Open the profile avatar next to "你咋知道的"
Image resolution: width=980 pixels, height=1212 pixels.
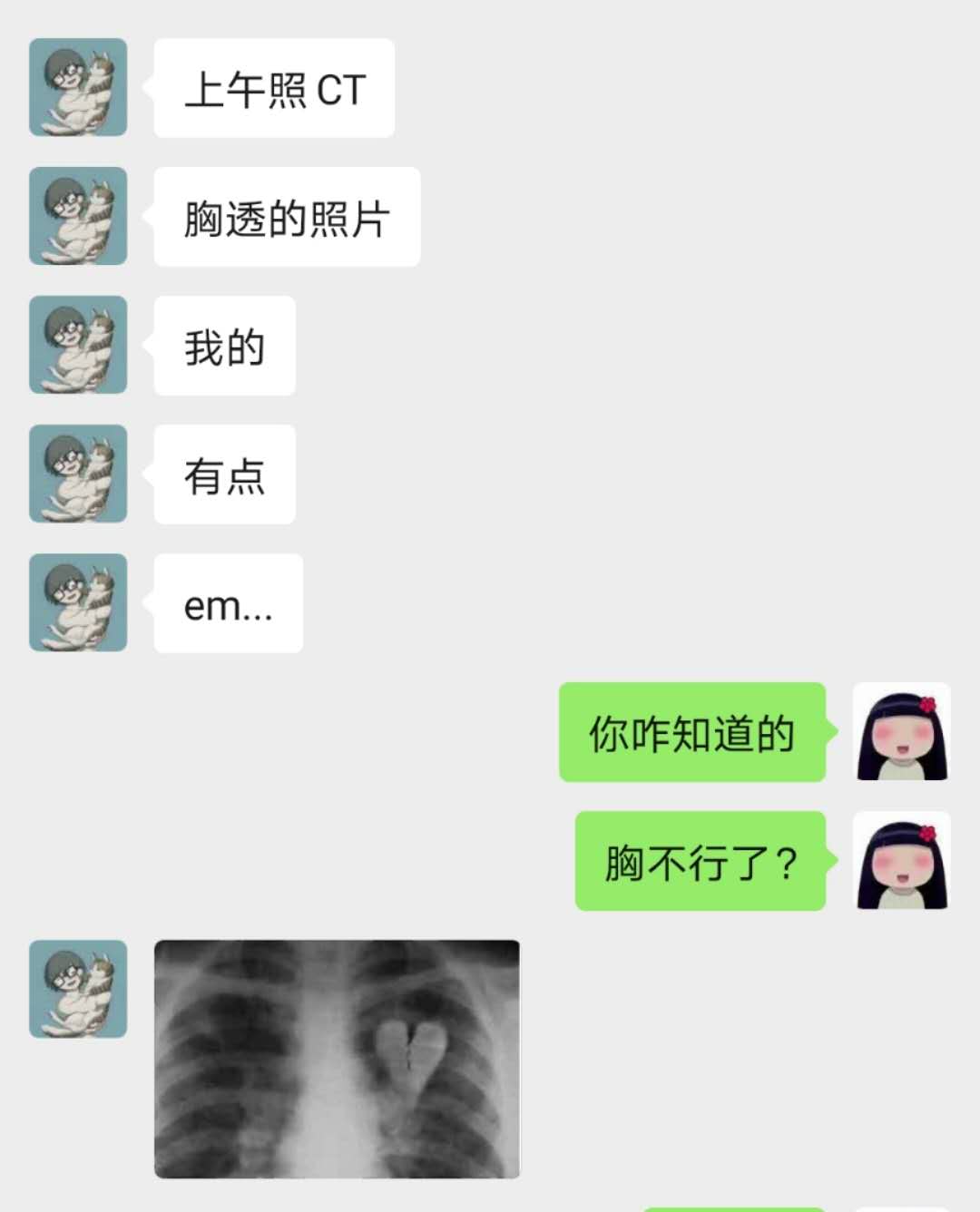(x=902, y=731)
